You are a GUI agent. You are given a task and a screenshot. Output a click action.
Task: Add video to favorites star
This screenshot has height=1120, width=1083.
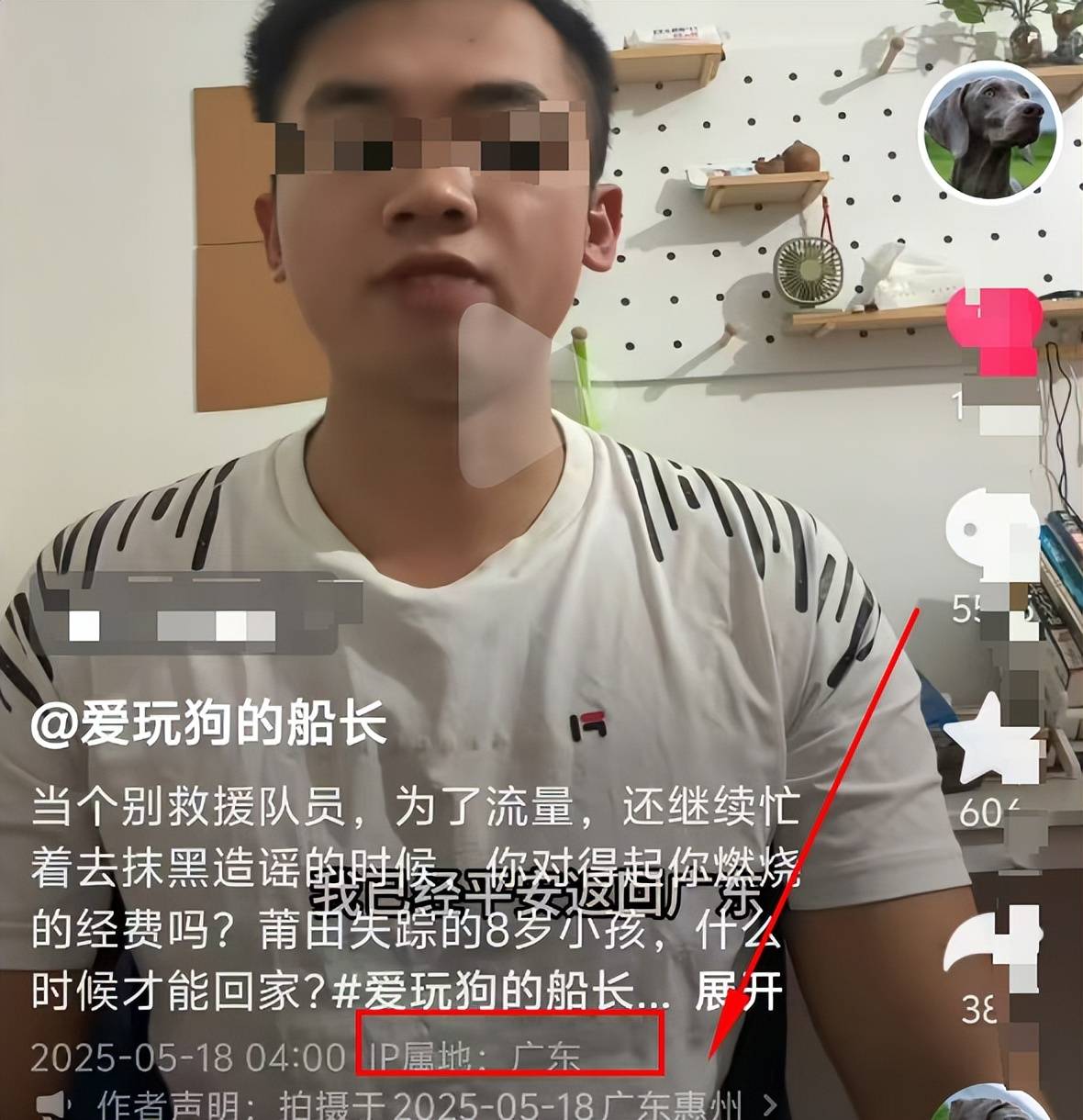(x=989, y=740)
